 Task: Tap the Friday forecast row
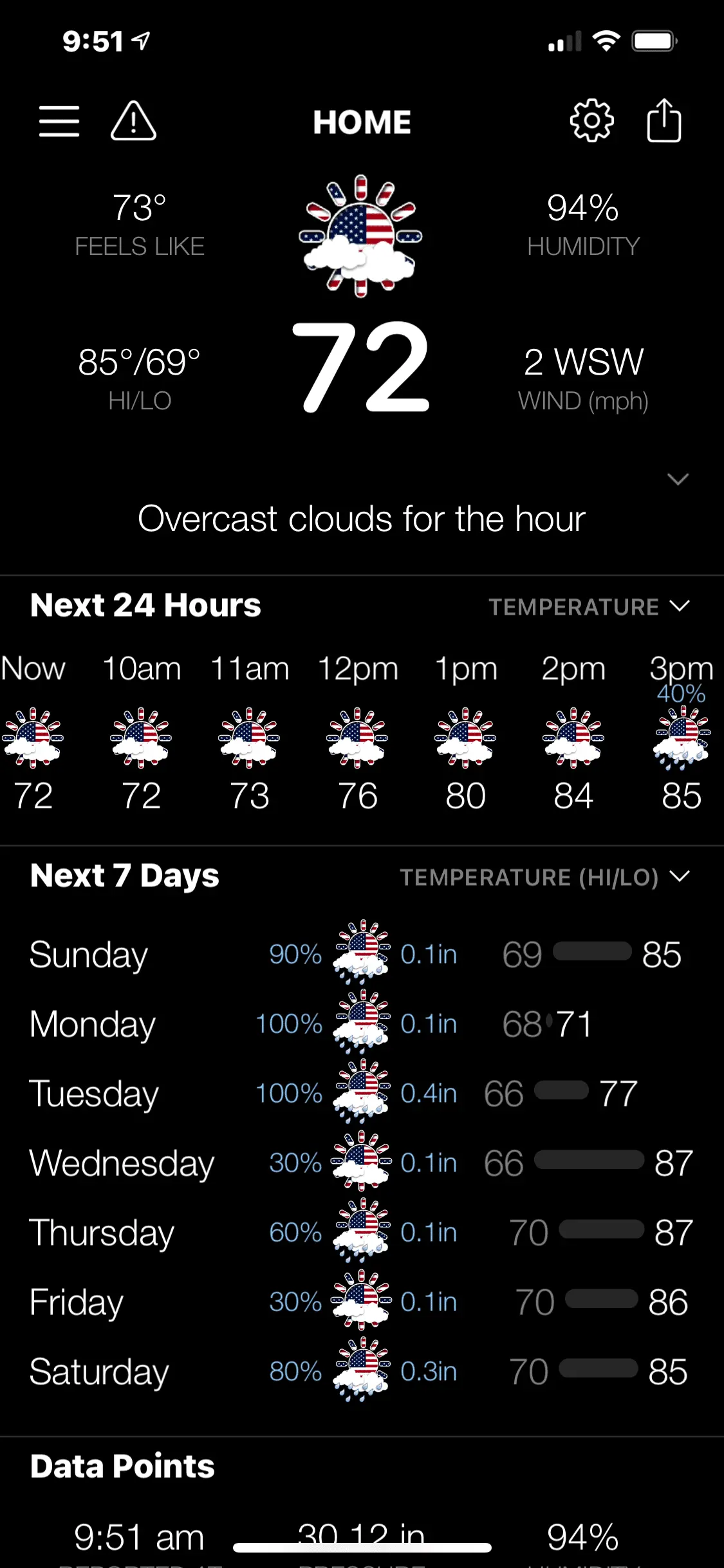360,1302
